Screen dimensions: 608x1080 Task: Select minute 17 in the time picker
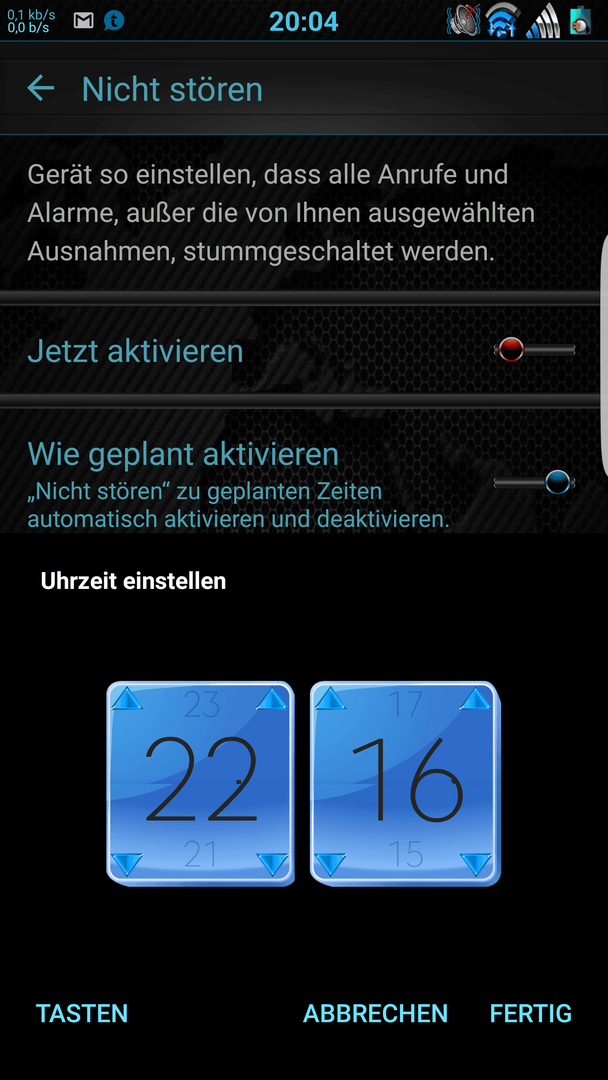(x=405, y=705)
